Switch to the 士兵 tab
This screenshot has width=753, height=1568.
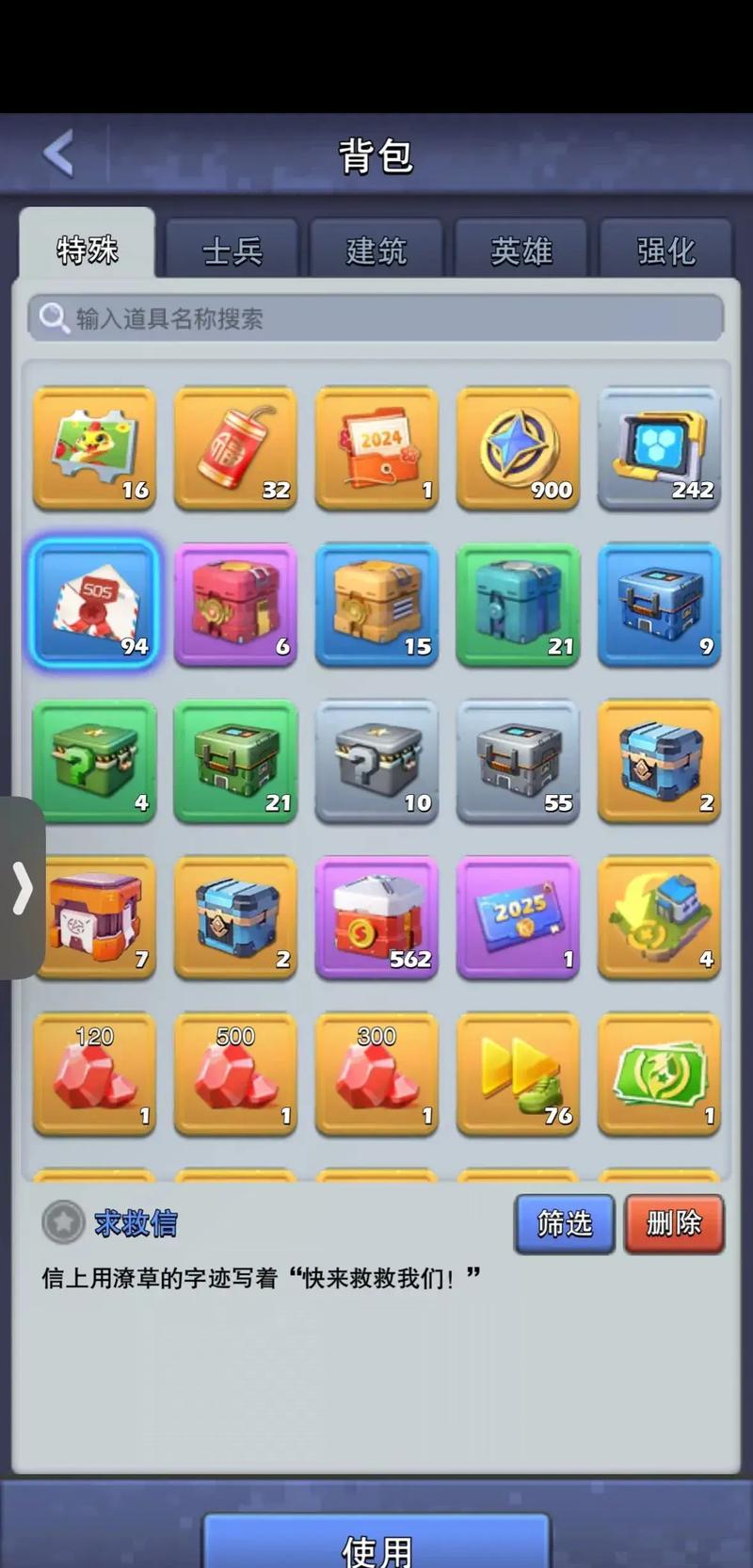[x=232, y=251]
